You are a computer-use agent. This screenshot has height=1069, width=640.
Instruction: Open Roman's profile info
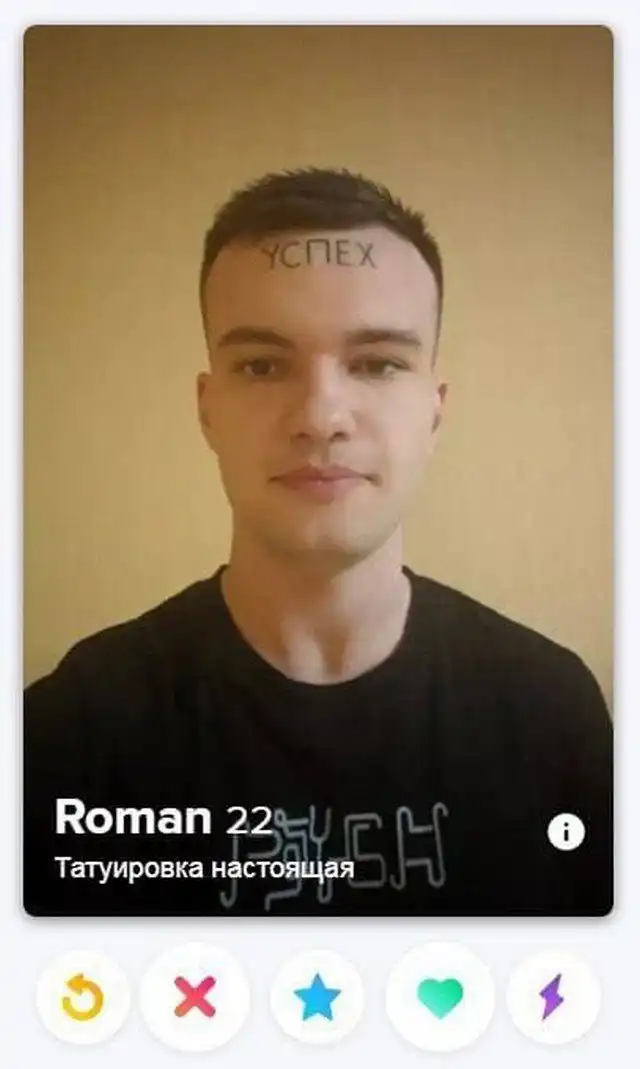(566, 831)
